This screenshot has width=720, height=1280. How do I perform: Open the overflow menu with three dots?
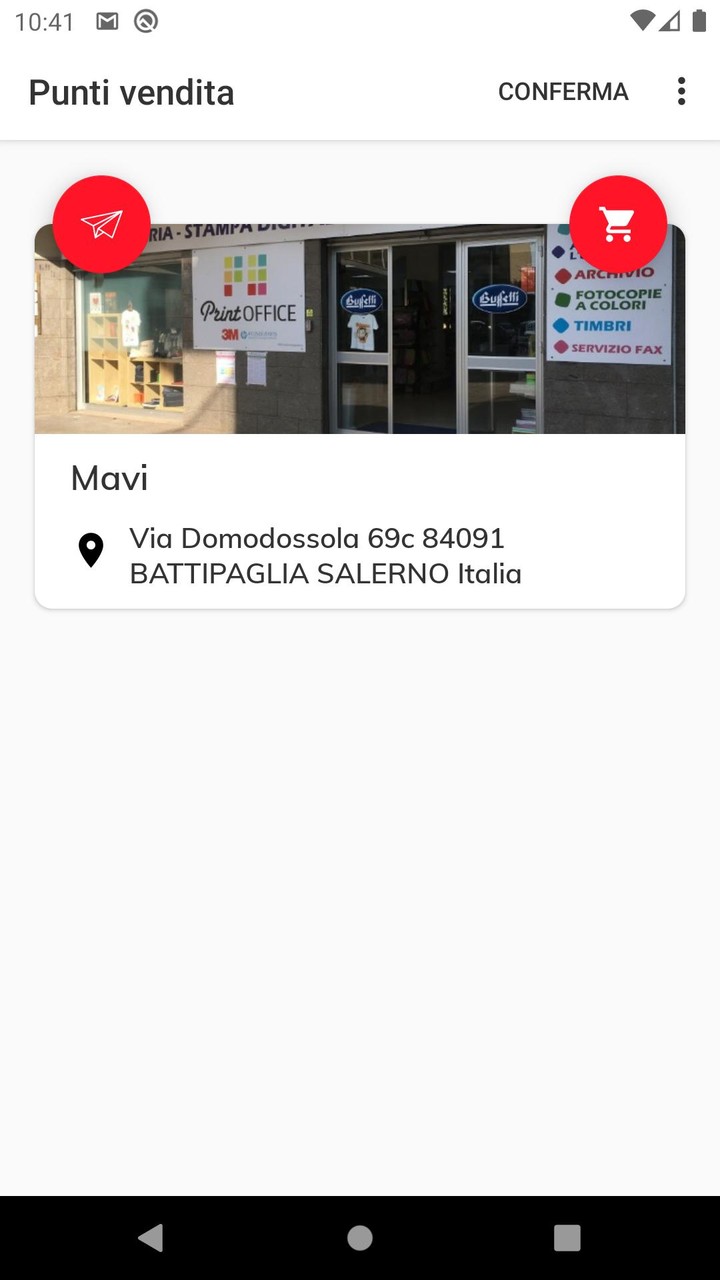point(681,91)
